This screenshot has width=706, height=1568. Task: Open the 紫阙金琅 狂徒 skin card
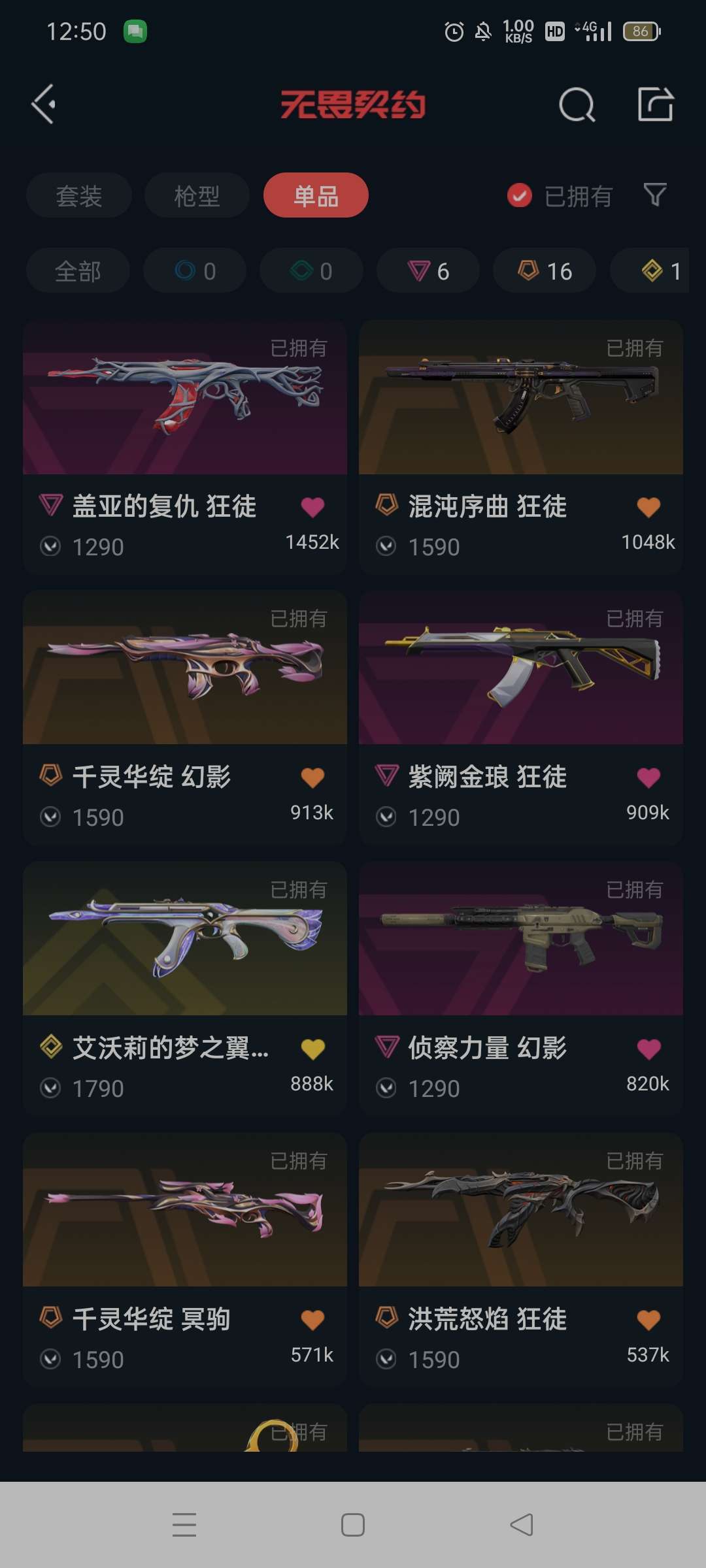tap(521, 717)
